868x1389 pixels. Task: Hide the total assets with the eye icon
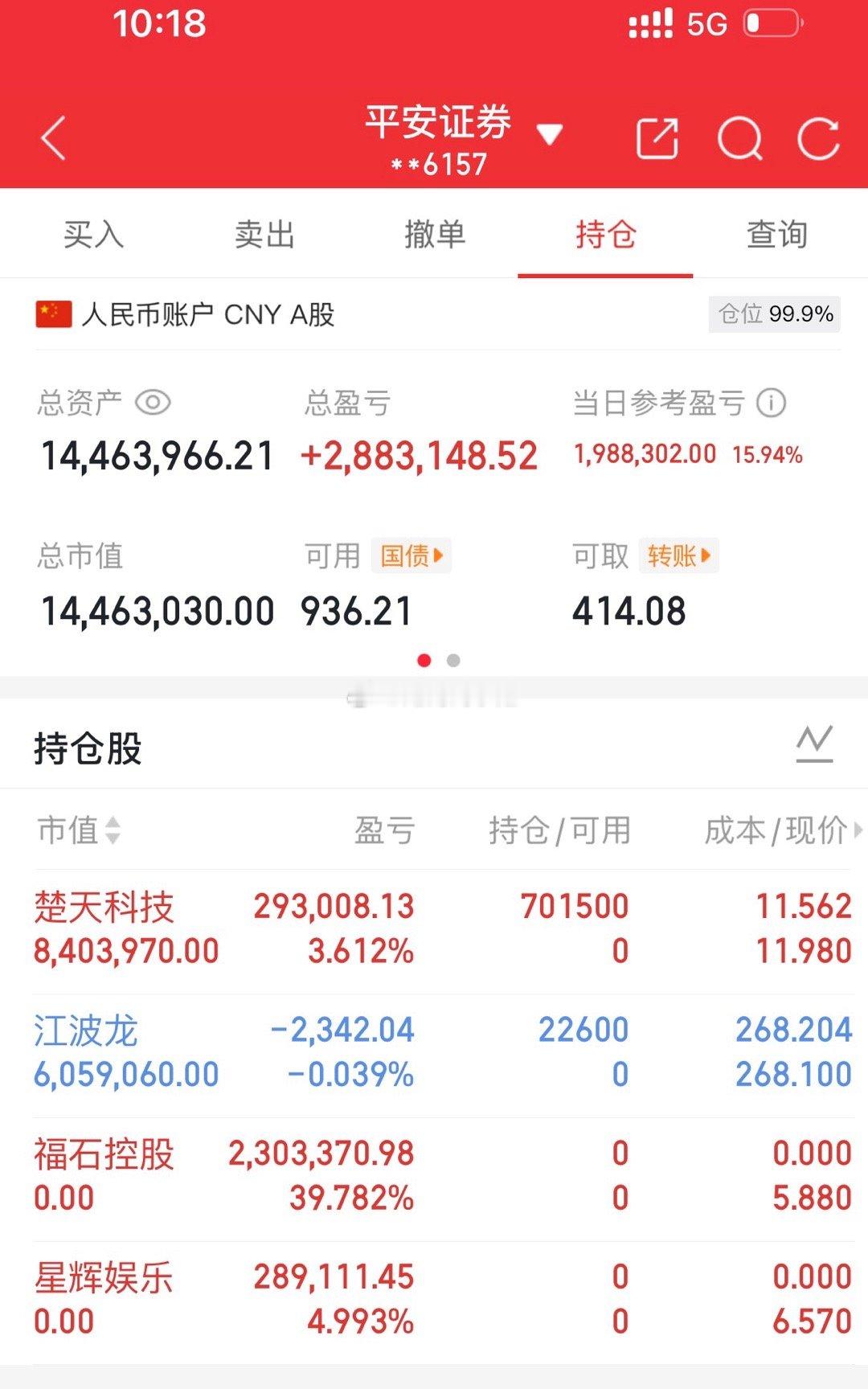click(153, 402)
